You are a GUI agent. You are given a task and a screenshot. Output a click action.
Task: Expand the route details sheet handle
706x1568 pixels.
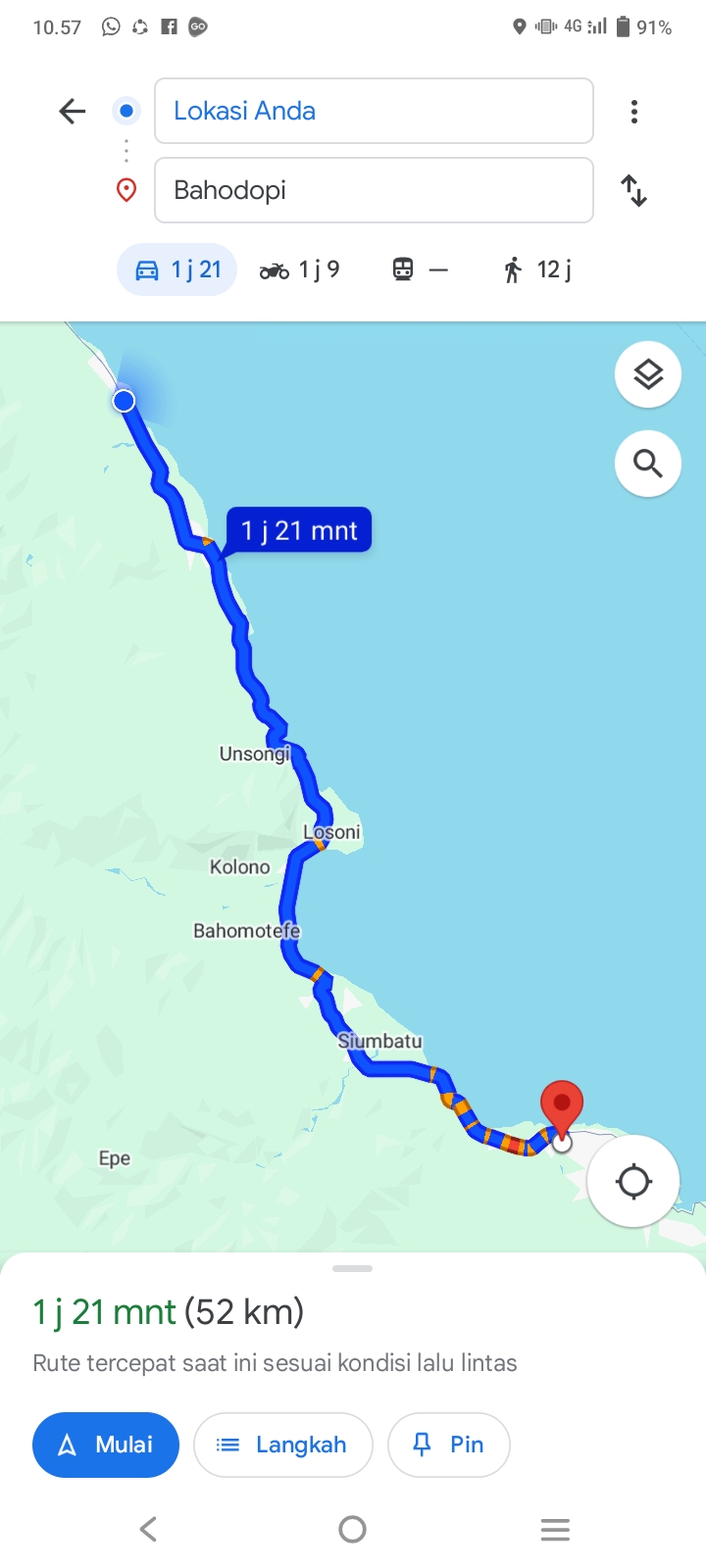pyautogui.click(x=353, y=1268)
